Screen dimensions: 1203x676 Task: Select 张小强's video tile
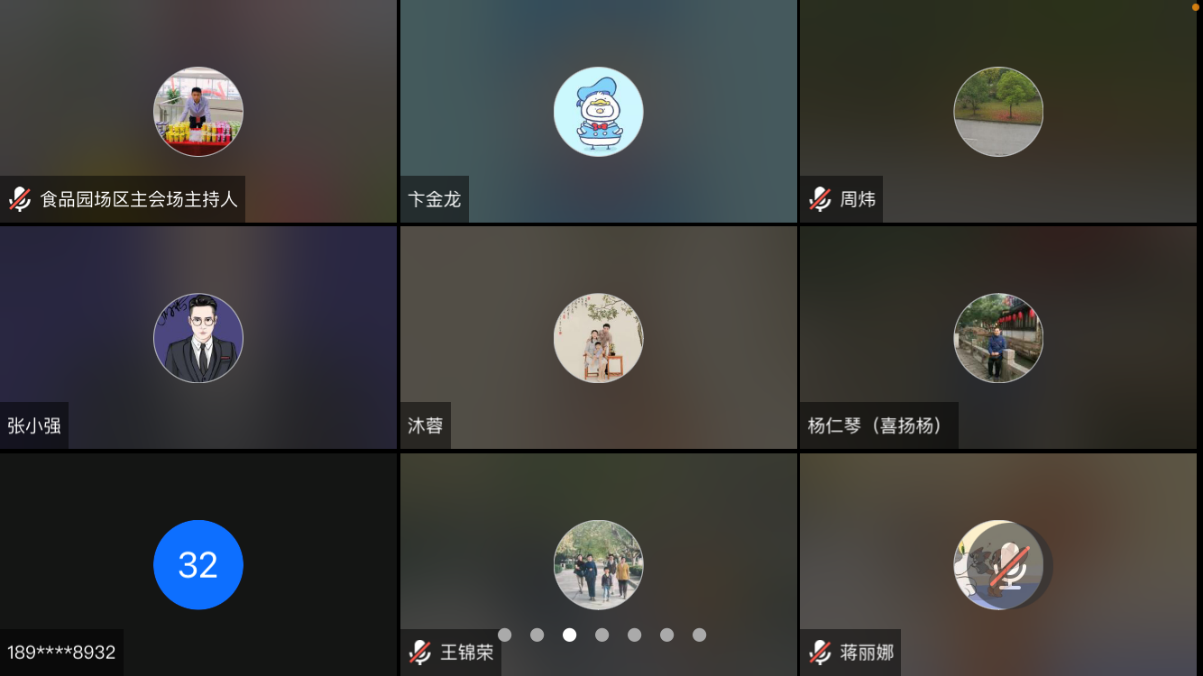(198, 337)
